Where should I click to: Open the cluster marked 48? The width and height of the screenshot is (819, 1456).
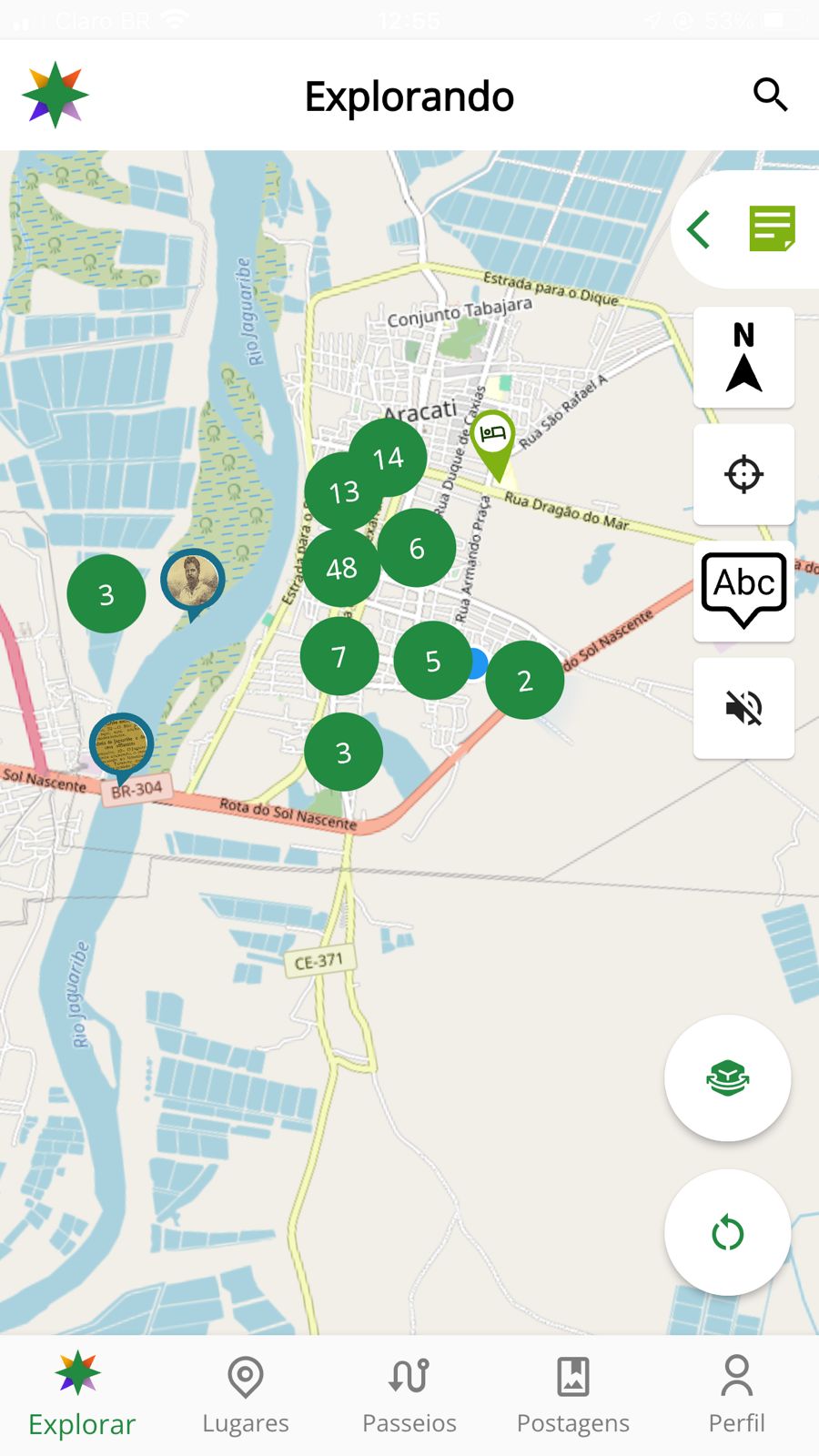click(341, 569)
